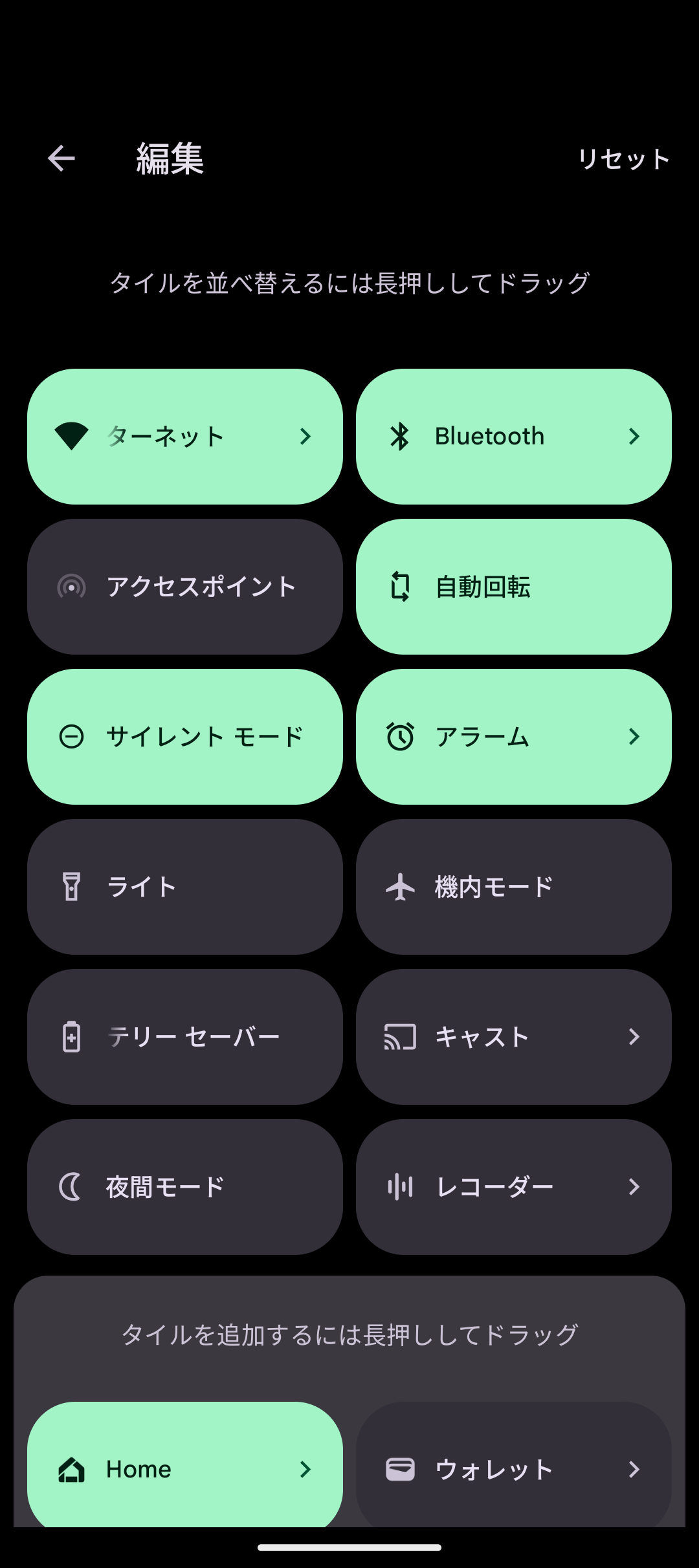Tap the アラーム alarm tile

tap(514, 737)
